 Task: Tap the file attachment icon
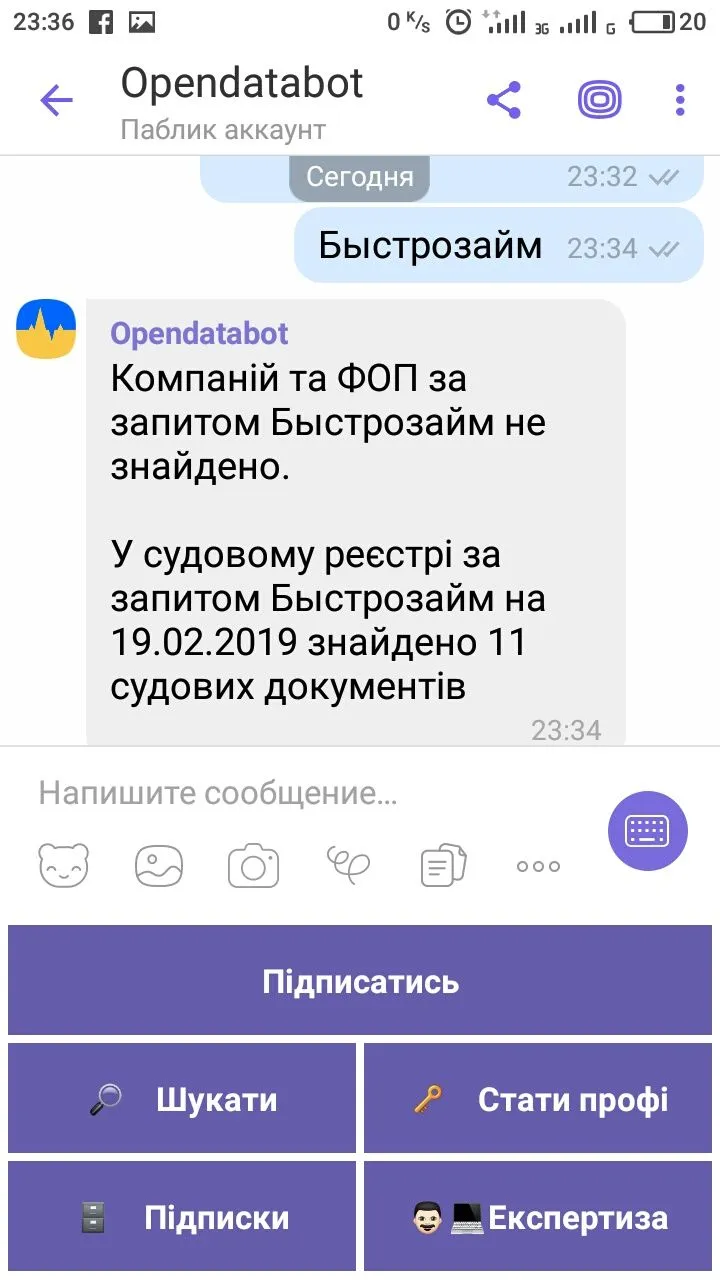coord(443,866)
